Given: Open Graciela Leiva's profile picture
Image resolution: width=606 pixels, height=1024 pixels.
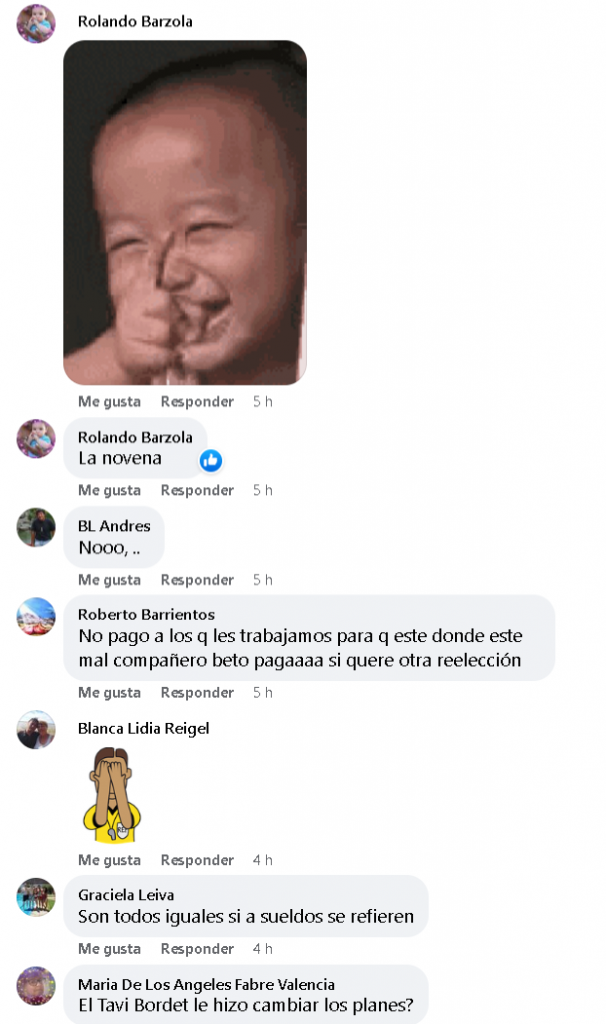Looking at the screenshot, I should click(x=36, y=897).
